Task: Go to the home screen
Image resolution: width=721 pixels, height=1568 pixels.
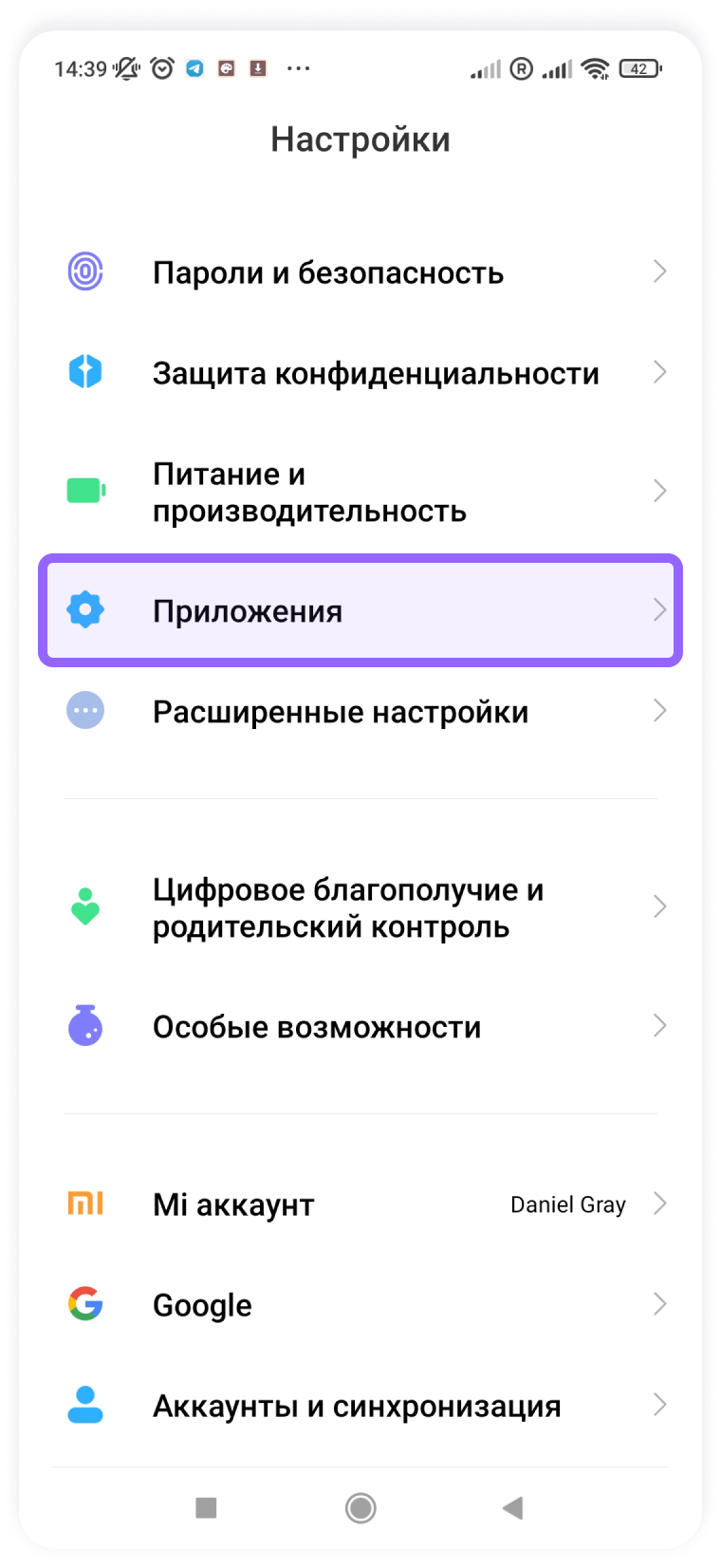Action: point(360,1507)
